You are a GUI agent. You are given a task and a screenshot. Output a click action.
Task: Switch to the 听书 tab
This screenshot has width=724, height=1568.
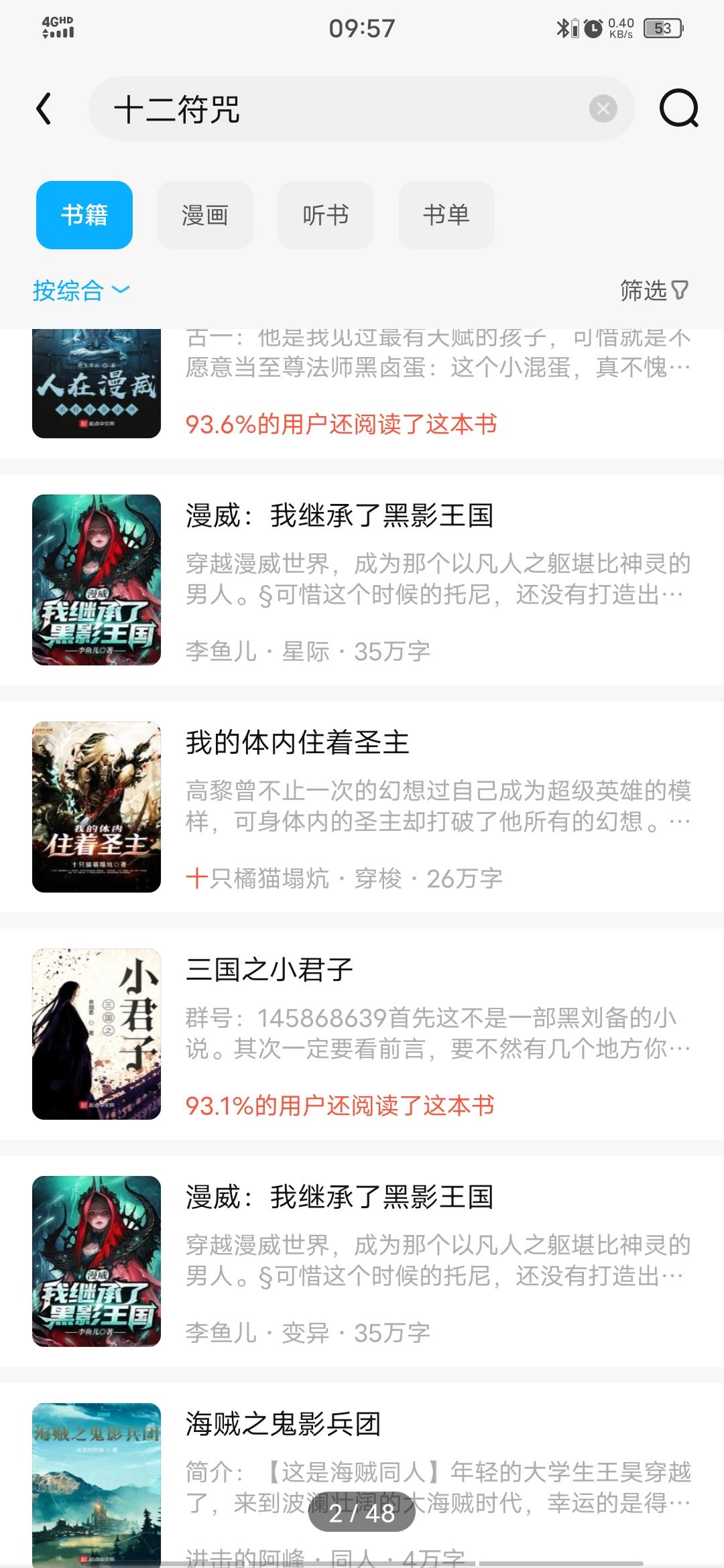point(326,215)
